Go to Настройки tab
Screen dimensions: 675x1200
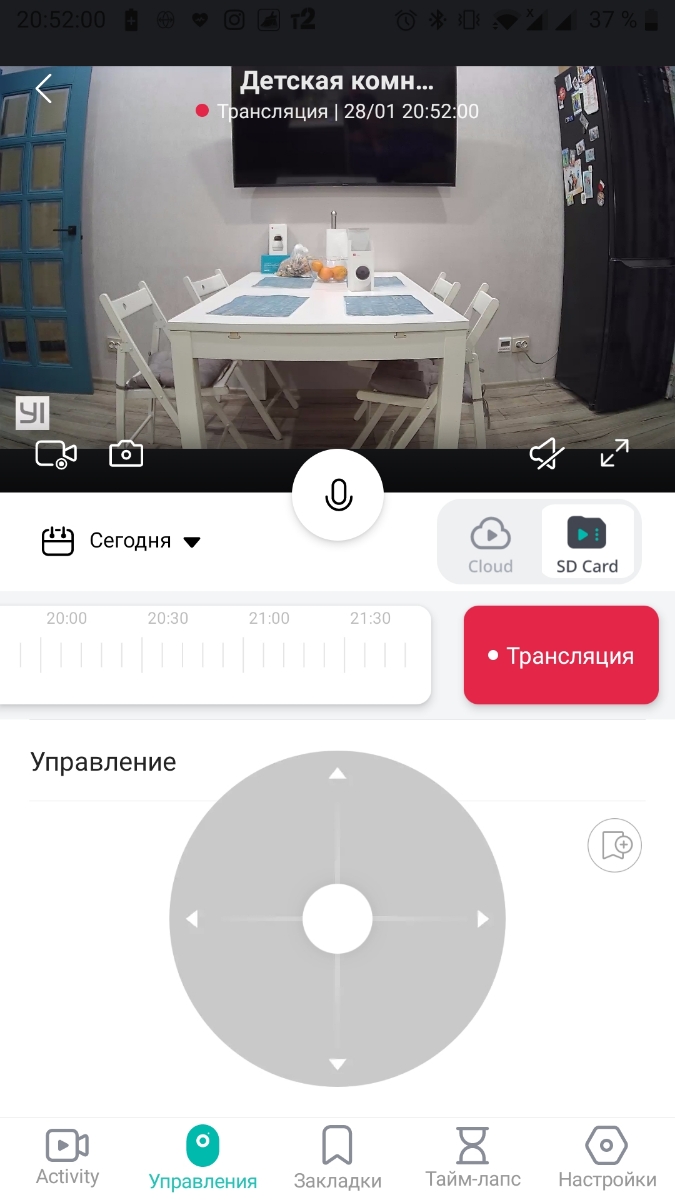pos(607,1158)
